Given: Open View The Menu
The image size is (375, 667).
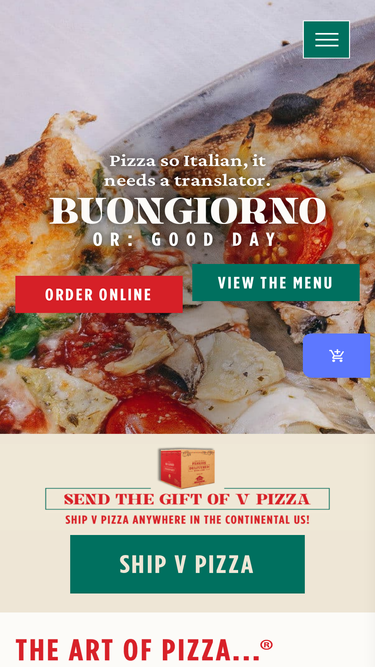Looking at the screenshot, I should [x=276, y=282].
